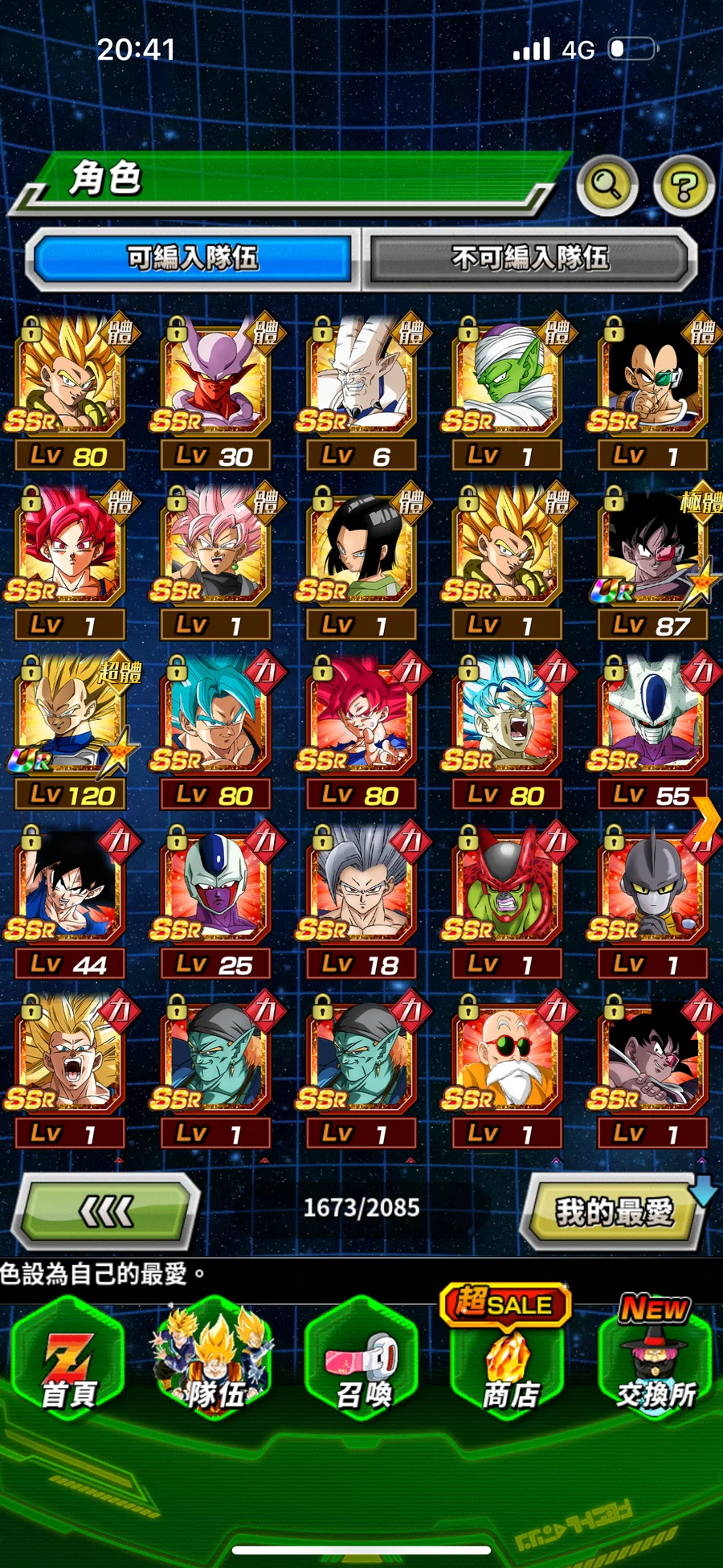
Task: Tap the 我的最愛 favorites button
Action: click(x=614, y=1211)
